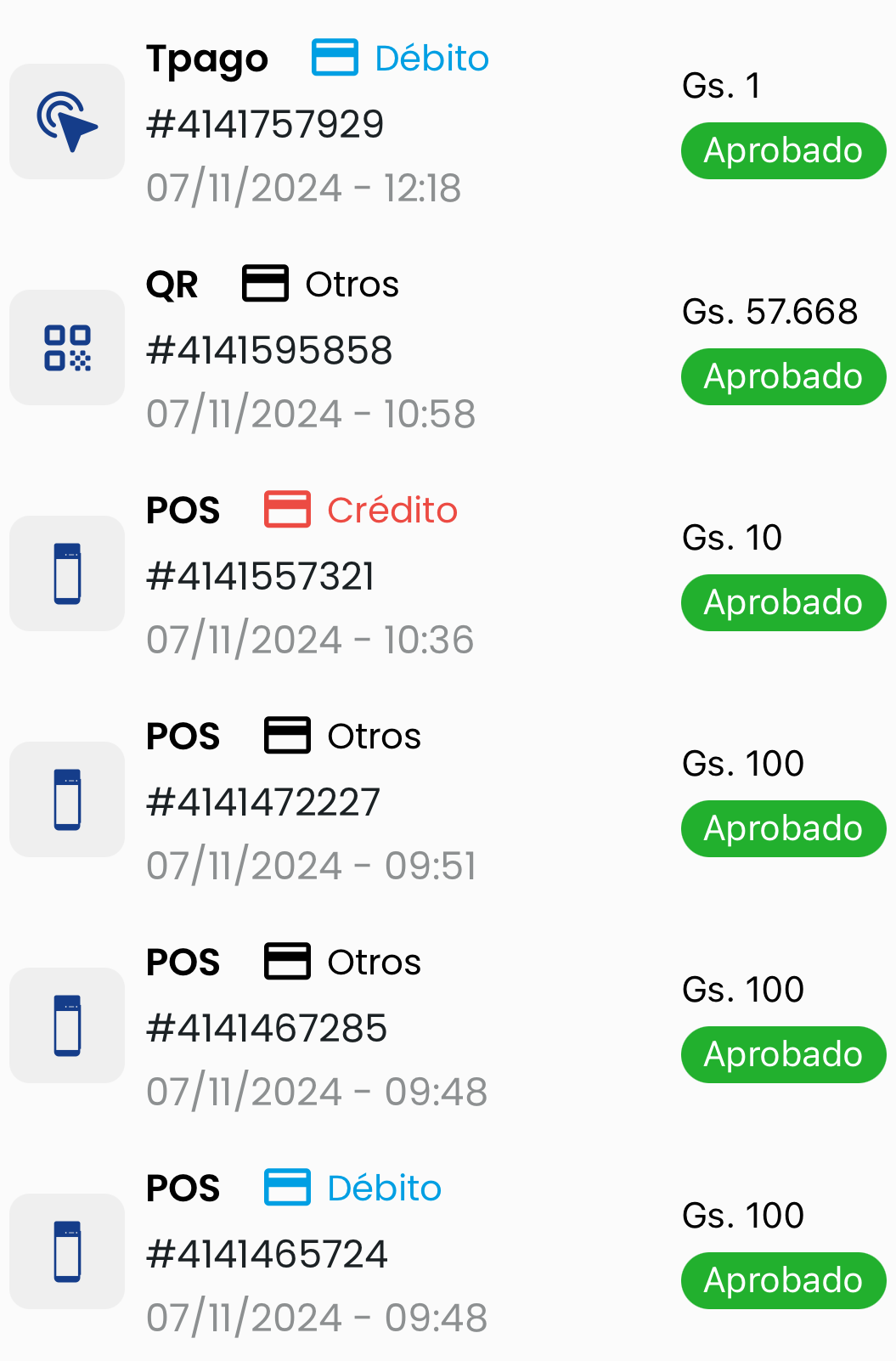Tap the POS Débito transaction #4141465724
The width and height of the screenshot is (896, 1361).
pos(267,1254)
